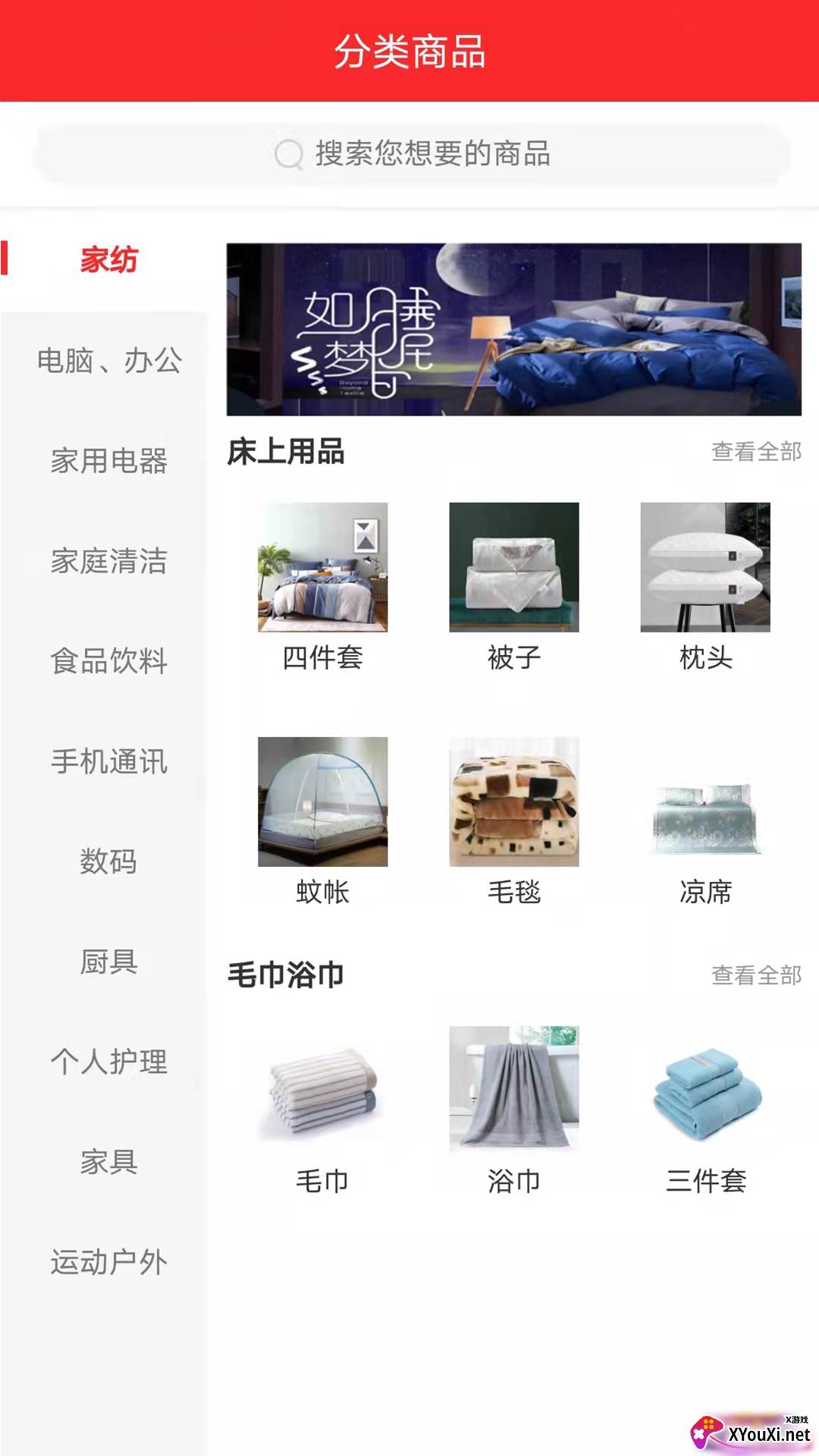Tap the search box for products
The width and height of the screenshot is (819, 1456).
(x=412, y=154)
